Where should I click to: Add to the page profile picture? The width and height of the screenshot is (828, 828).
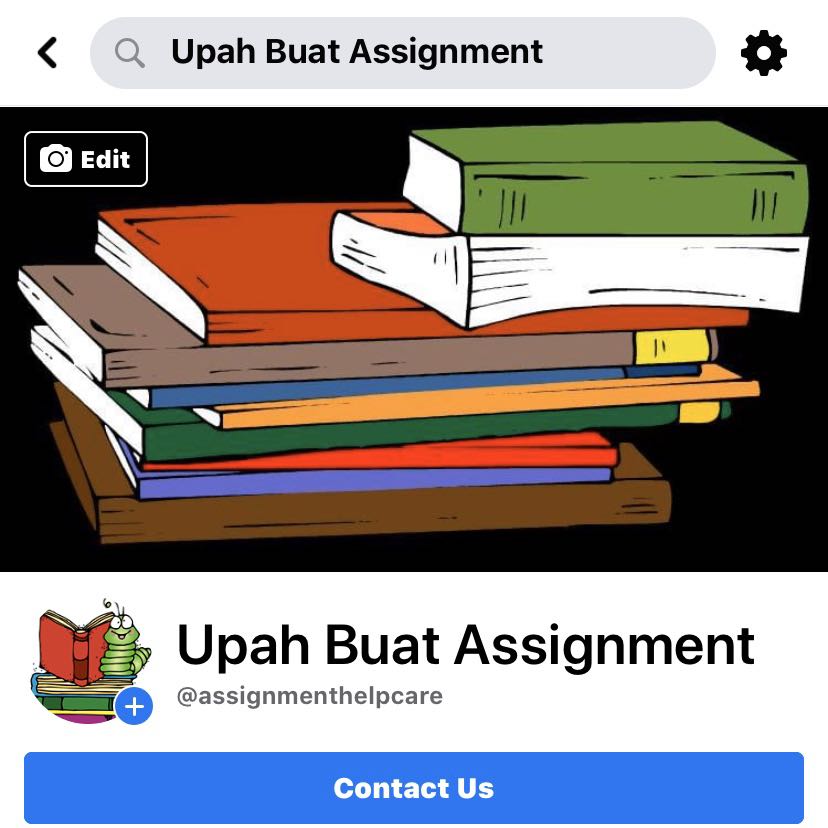point(134,707)
